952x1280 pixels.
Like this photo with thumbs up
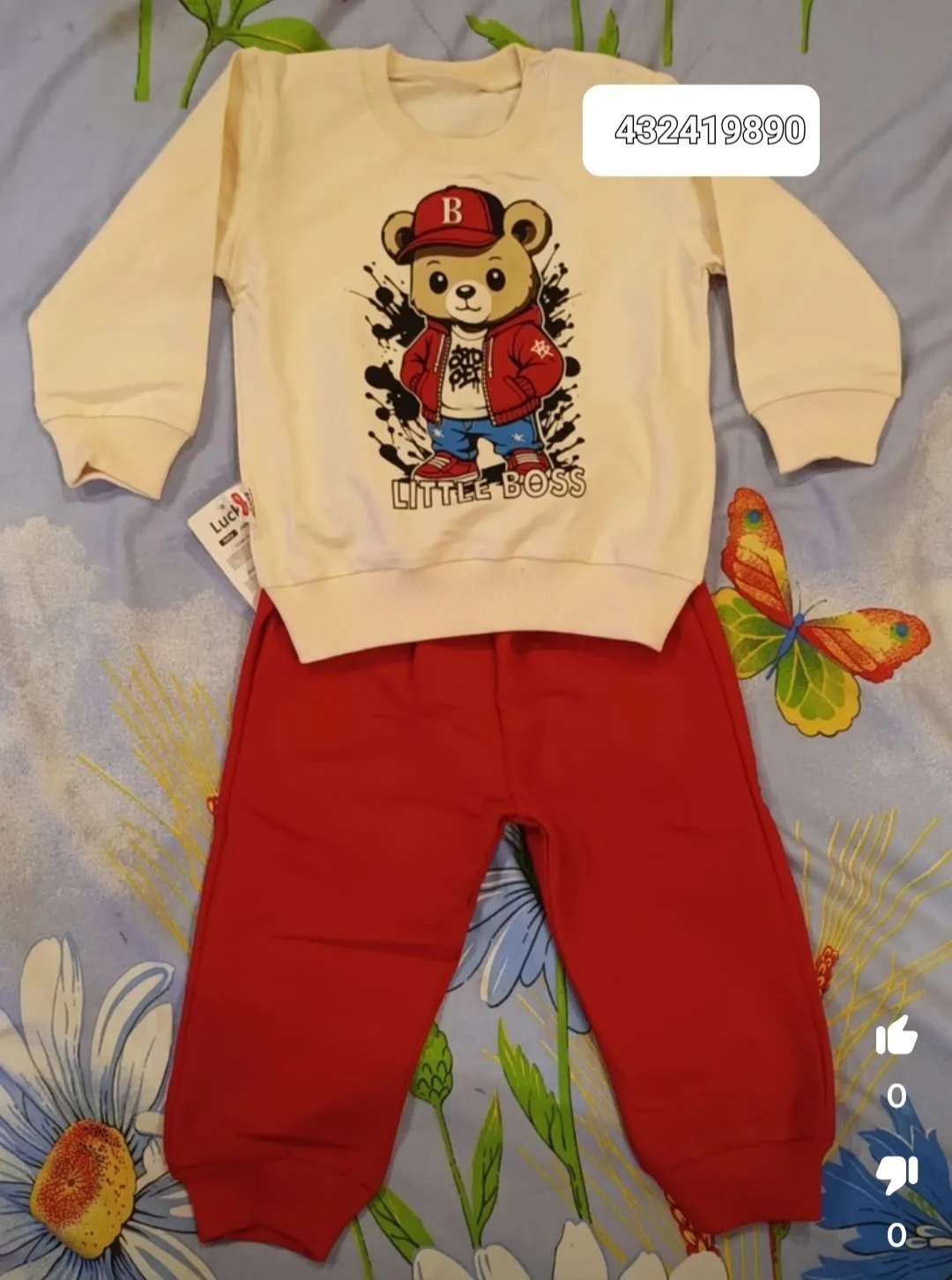(x=896, y=1037)
